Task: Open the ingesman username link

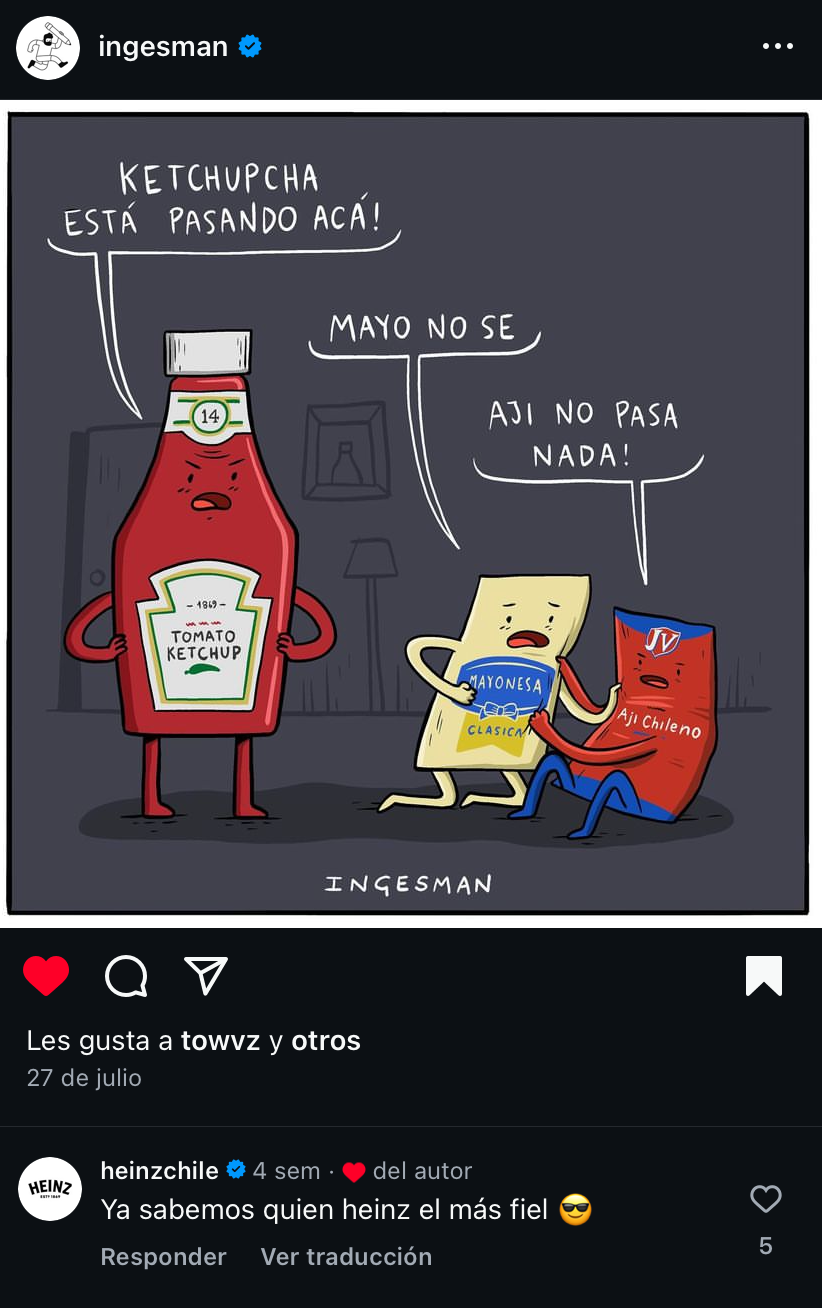Action: (x=163, y=47)
